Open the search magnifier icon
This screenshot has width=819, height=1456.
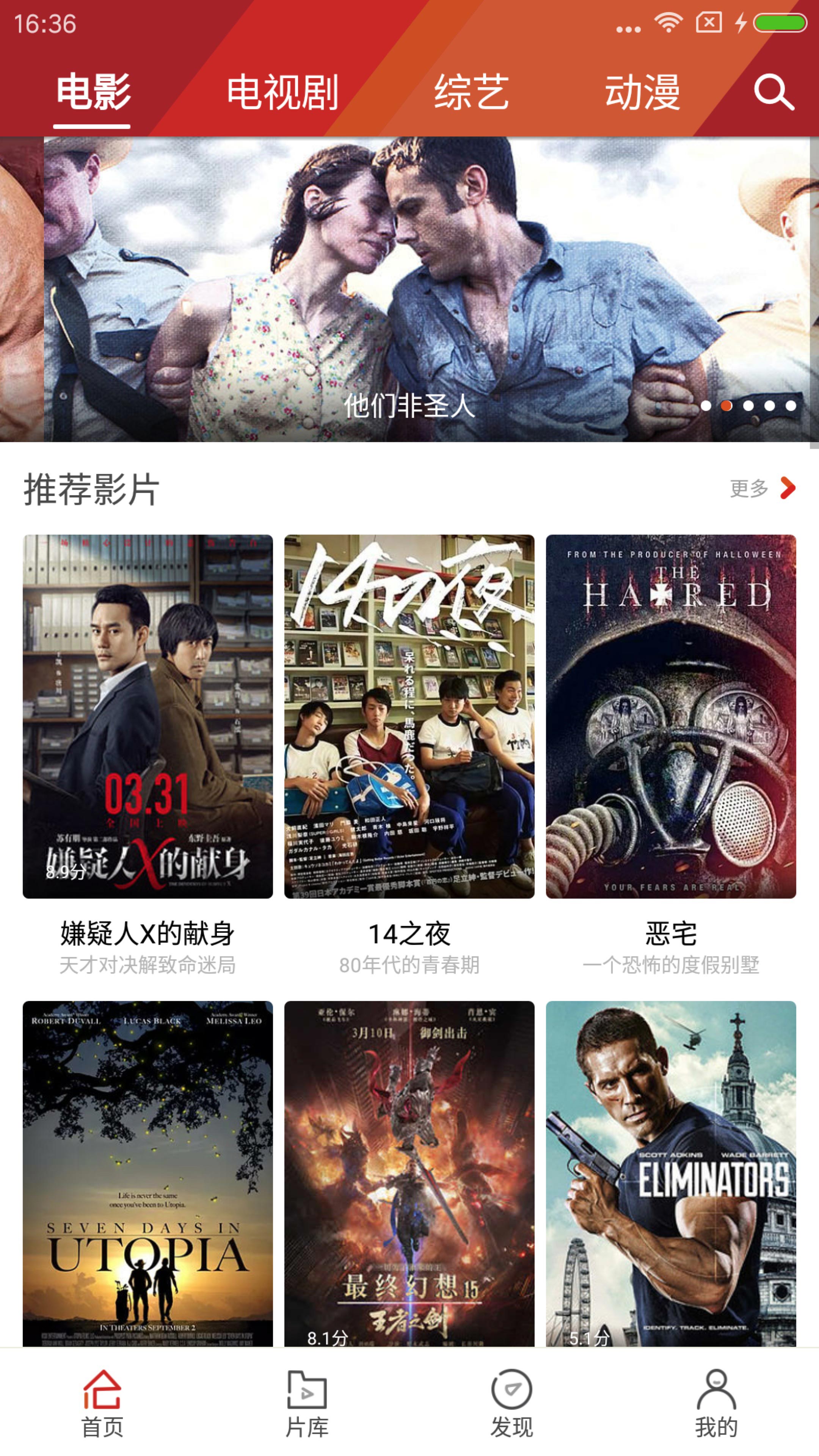coord(774,92)
